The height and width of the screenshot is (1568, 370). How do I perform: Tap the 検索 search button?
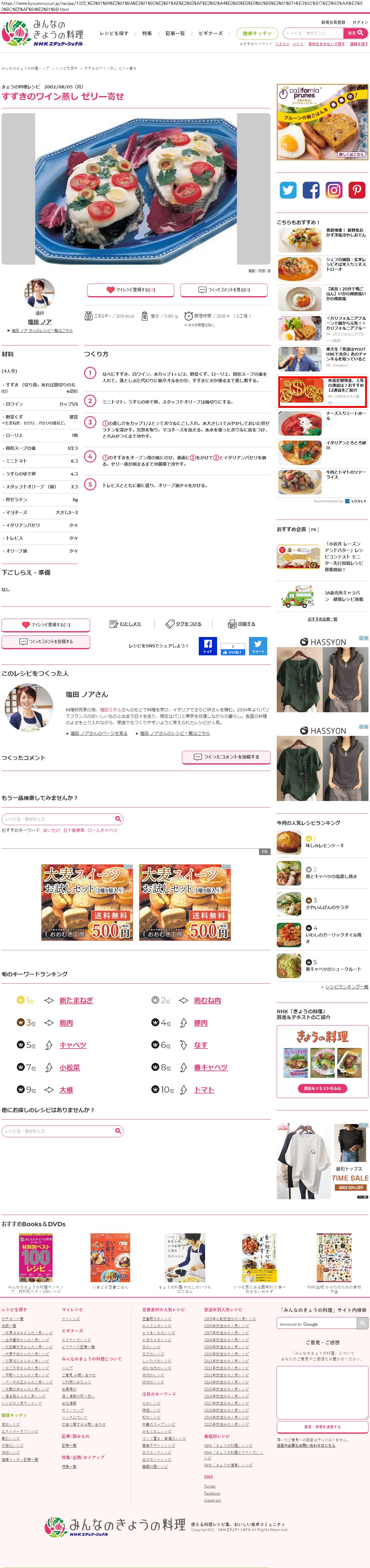[x=355, y=33]
